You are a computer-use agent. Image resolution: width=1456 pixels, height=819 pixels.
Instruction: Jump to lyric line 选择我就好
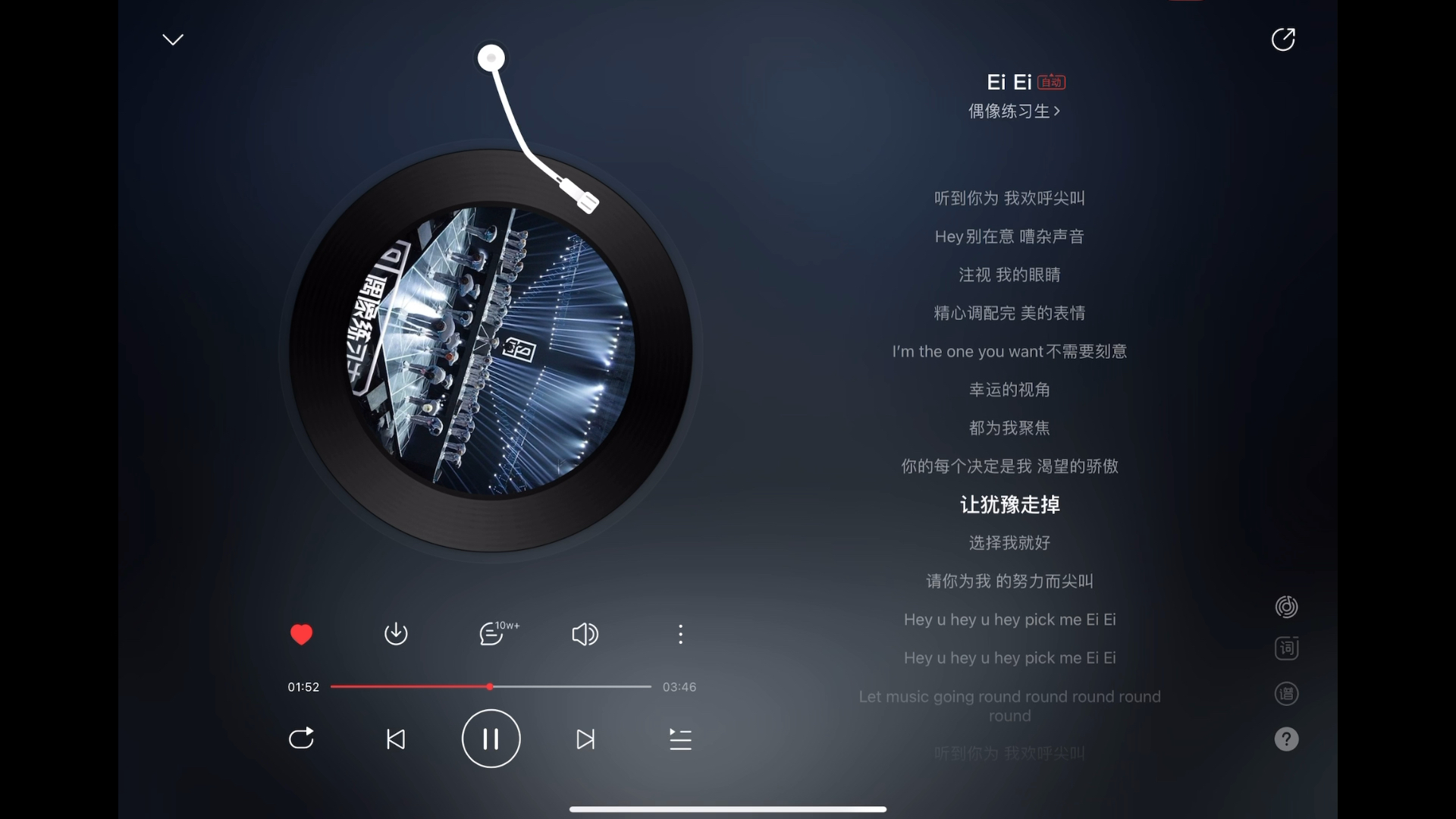click(x=1009, y=543)
